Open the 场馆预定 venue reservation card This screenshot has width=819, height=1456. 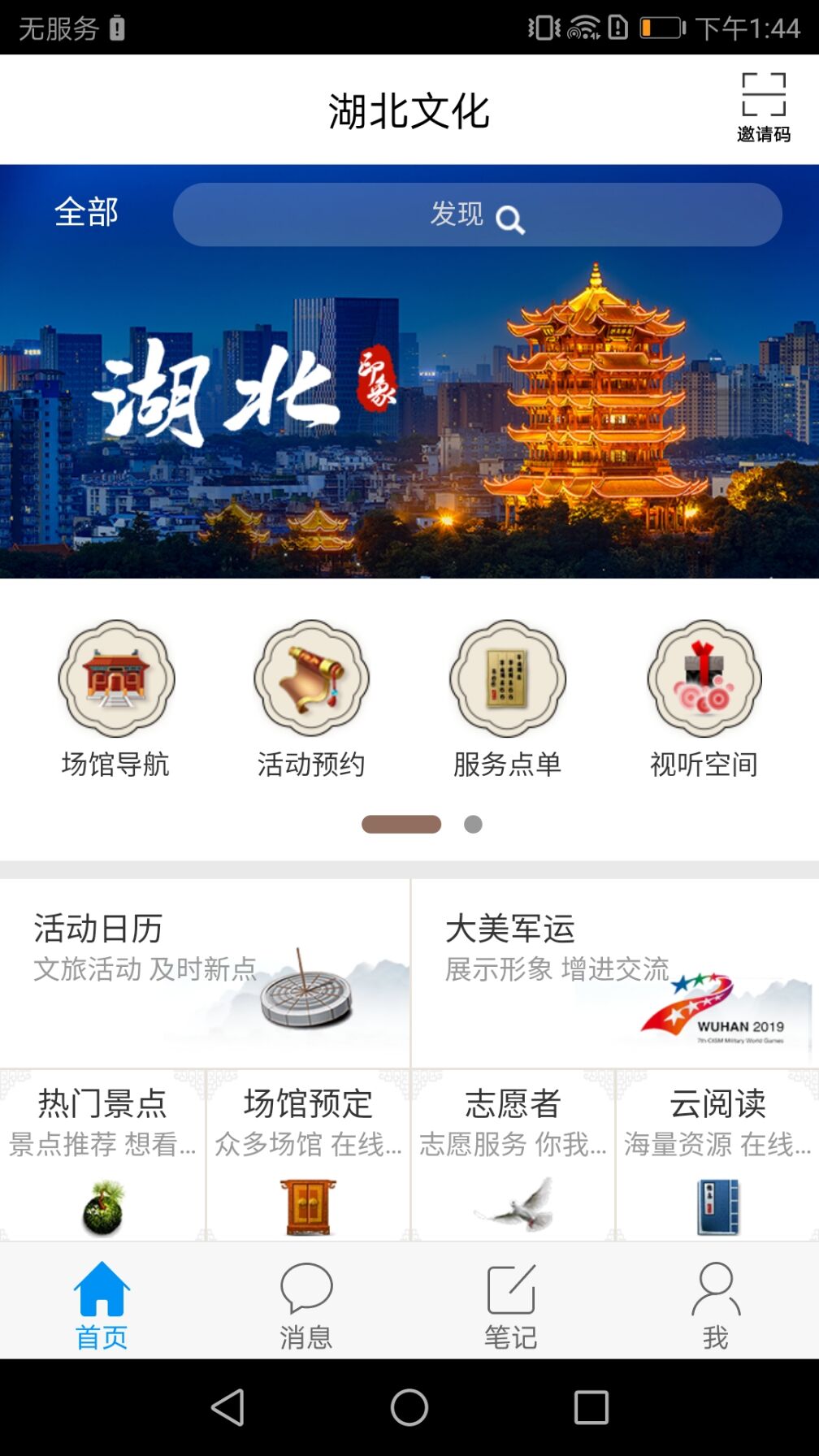308,1155
